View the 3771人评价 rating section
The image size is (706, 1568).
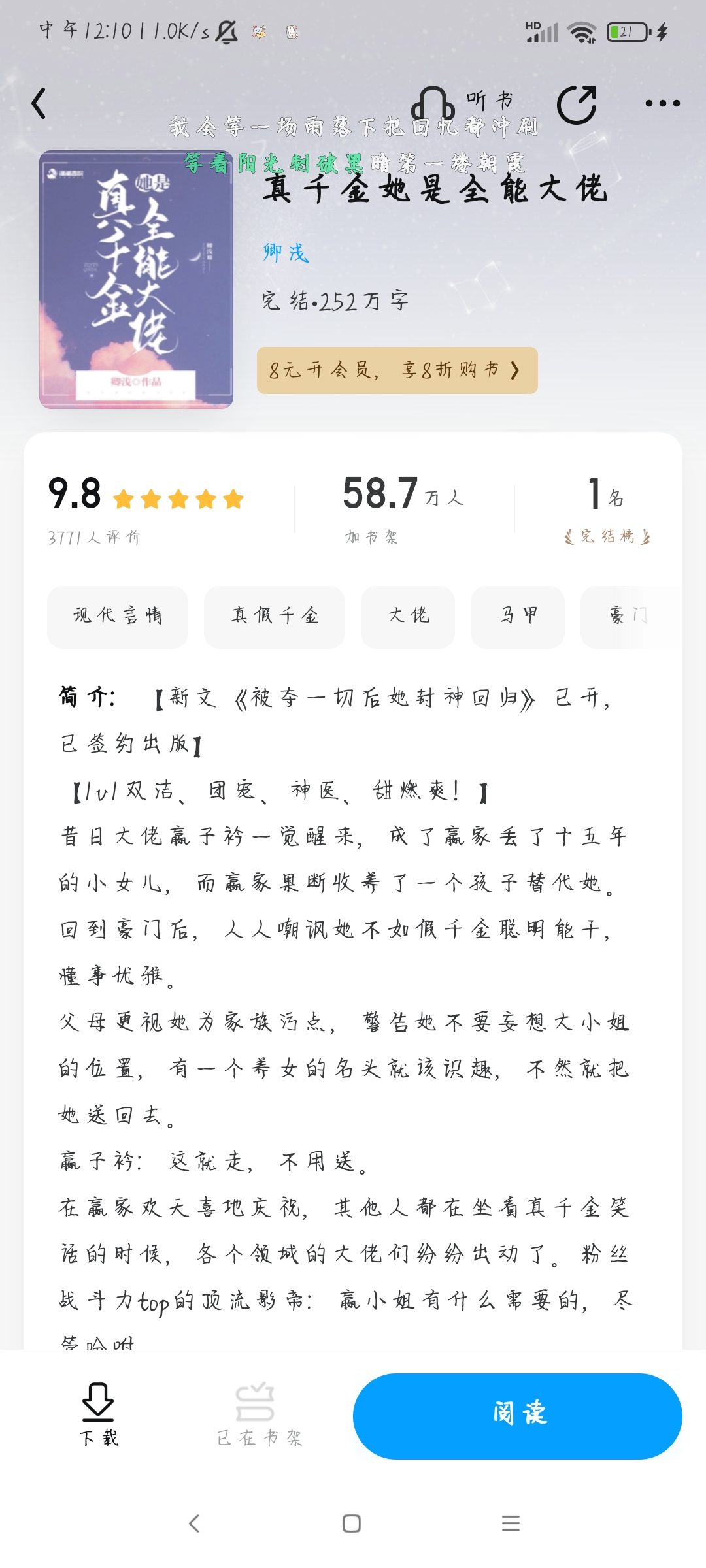(146, 510)
